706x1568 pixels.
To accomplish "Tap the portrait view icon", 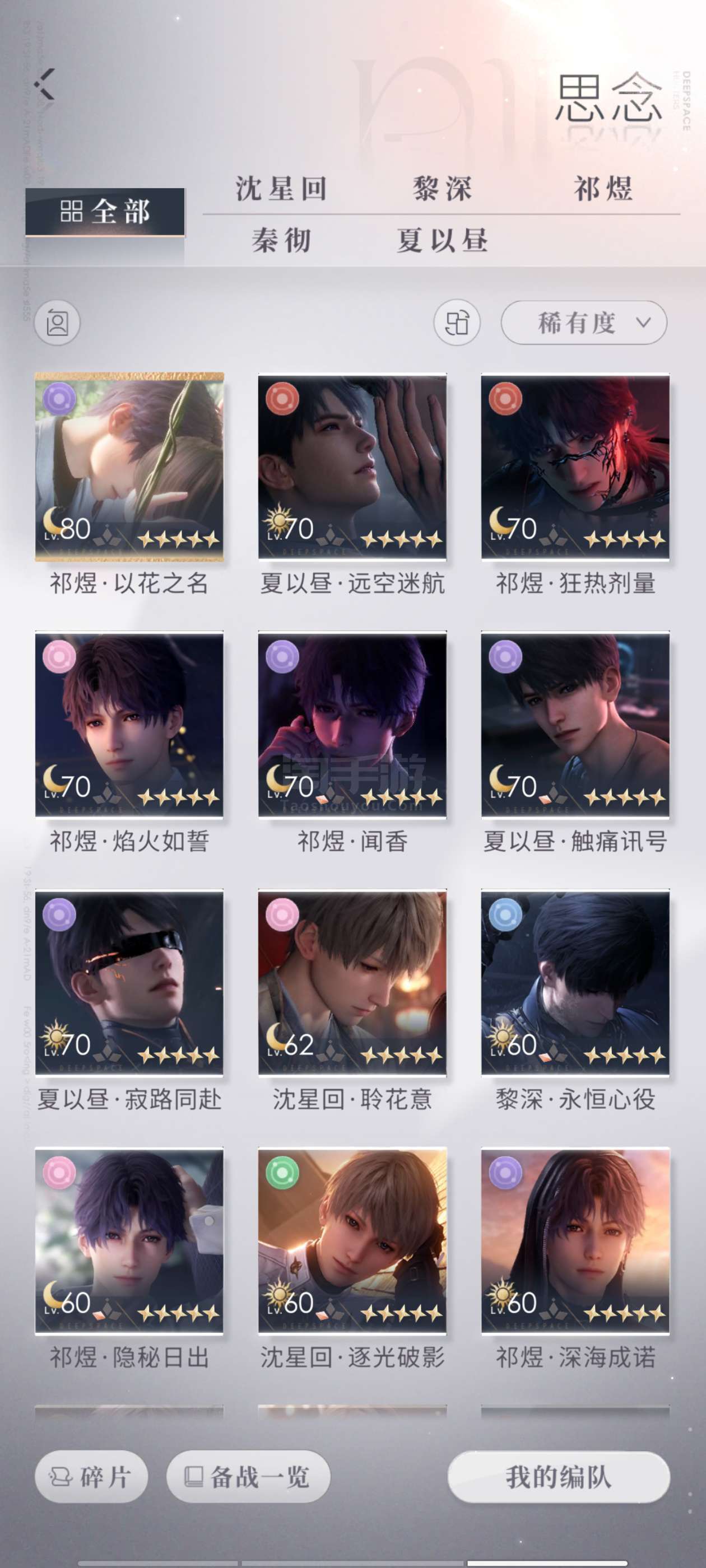I will (57, 323).
